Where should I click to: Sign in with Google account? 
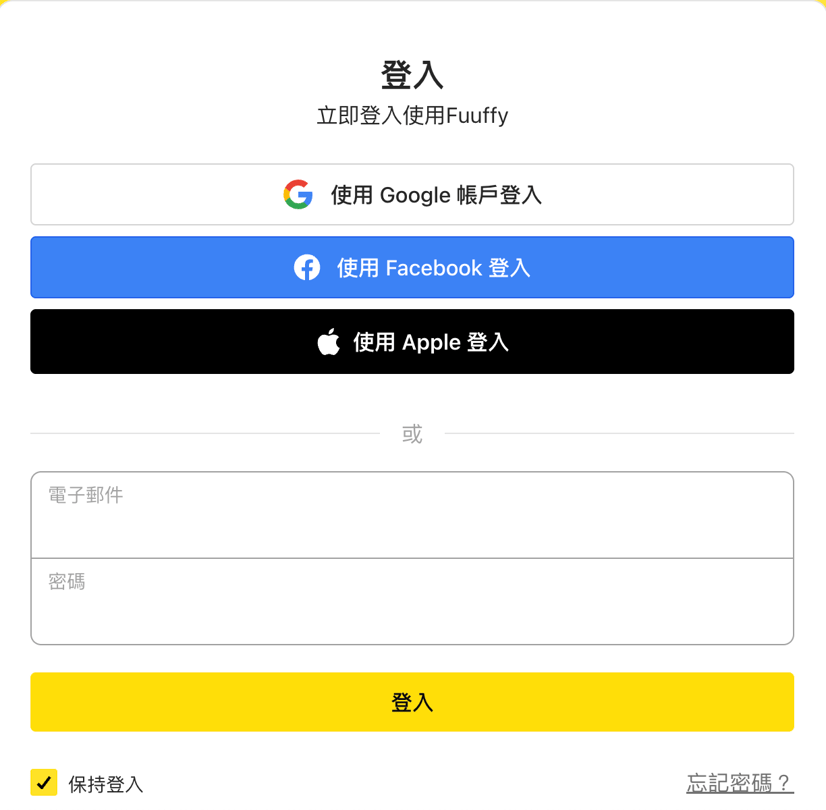(412, 195)
